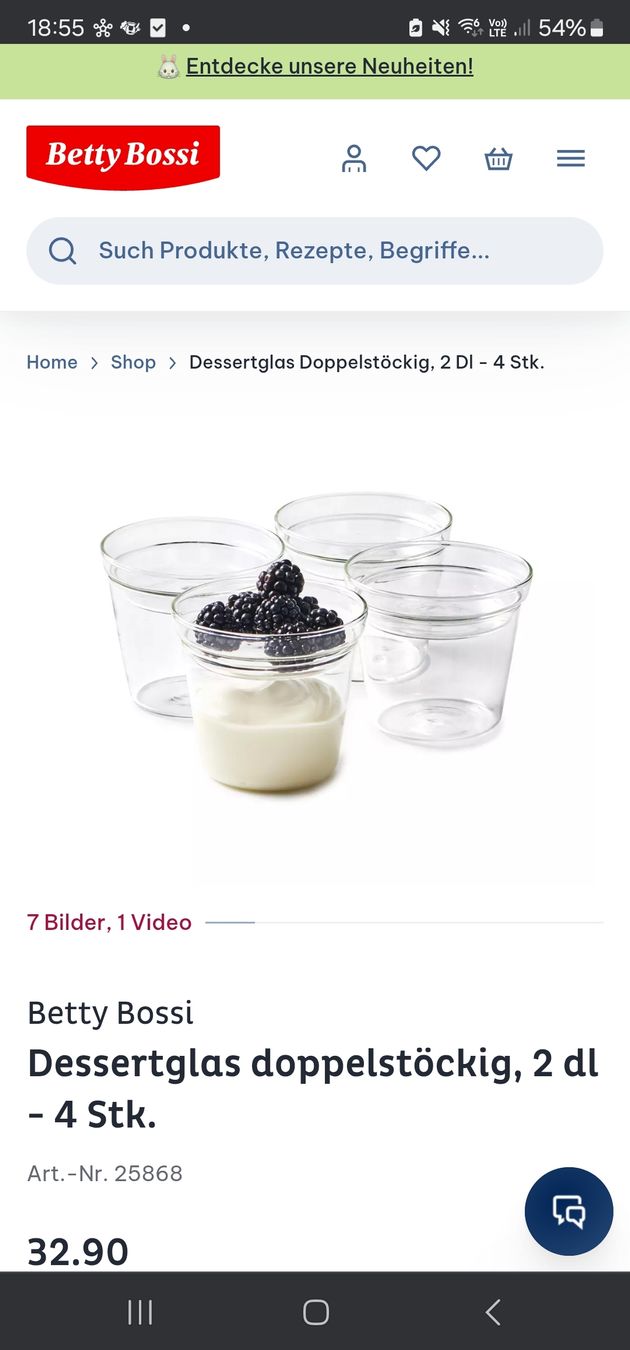Image resolution: width=630 pixels, height=1350 pixels.
Task: Open the chat support bubble
Action: click(x=569, y=1211)
